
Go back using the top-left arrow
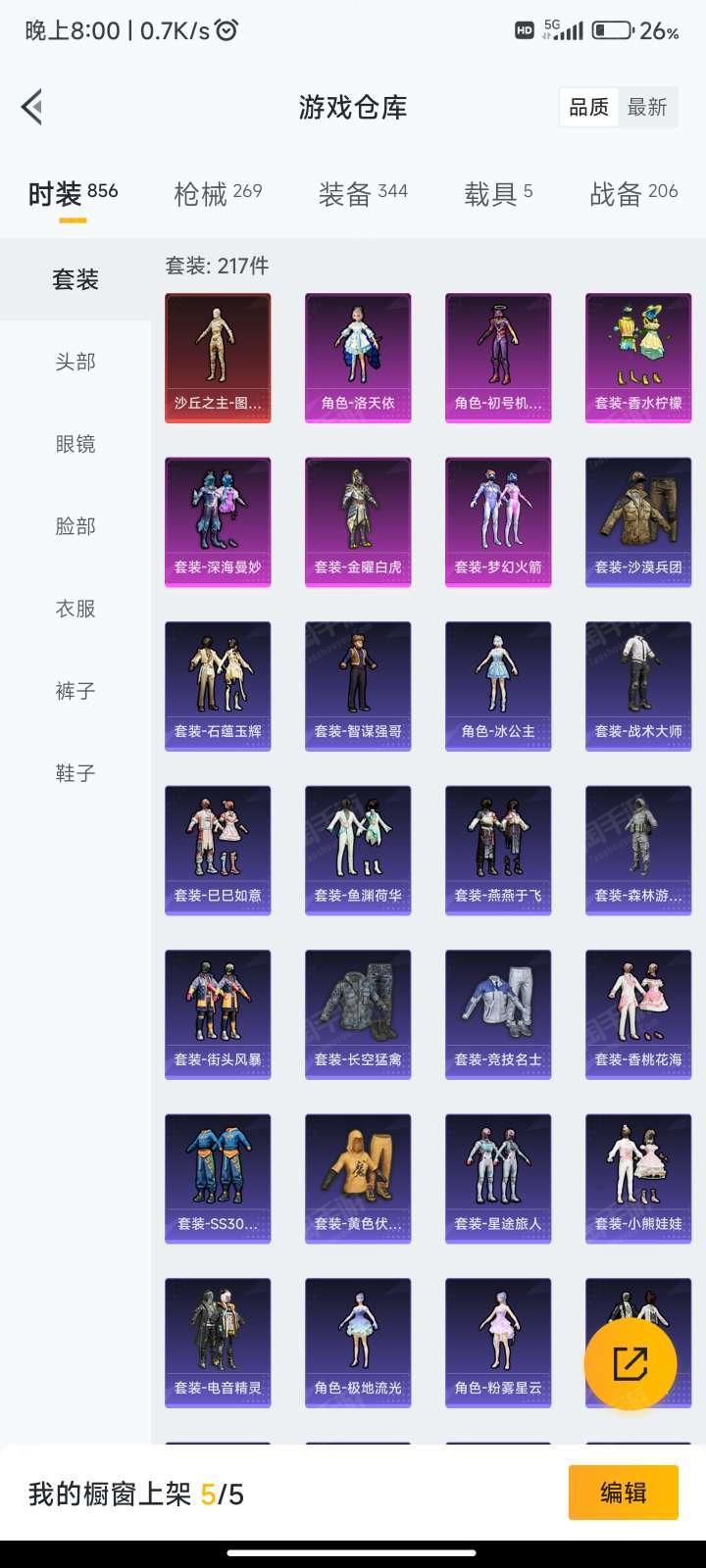[32, 107]
